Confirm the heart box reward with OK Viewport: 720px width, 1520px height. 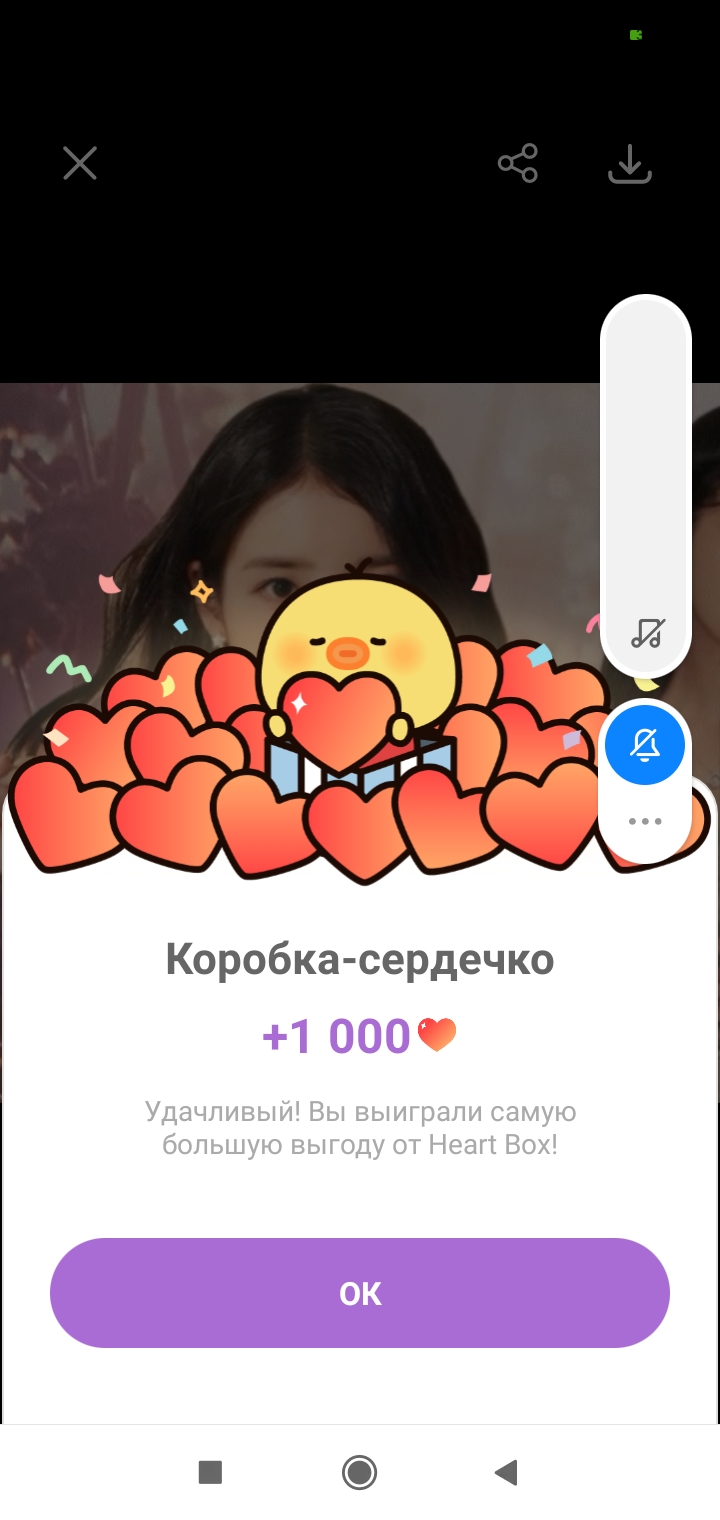[360, 1293]
